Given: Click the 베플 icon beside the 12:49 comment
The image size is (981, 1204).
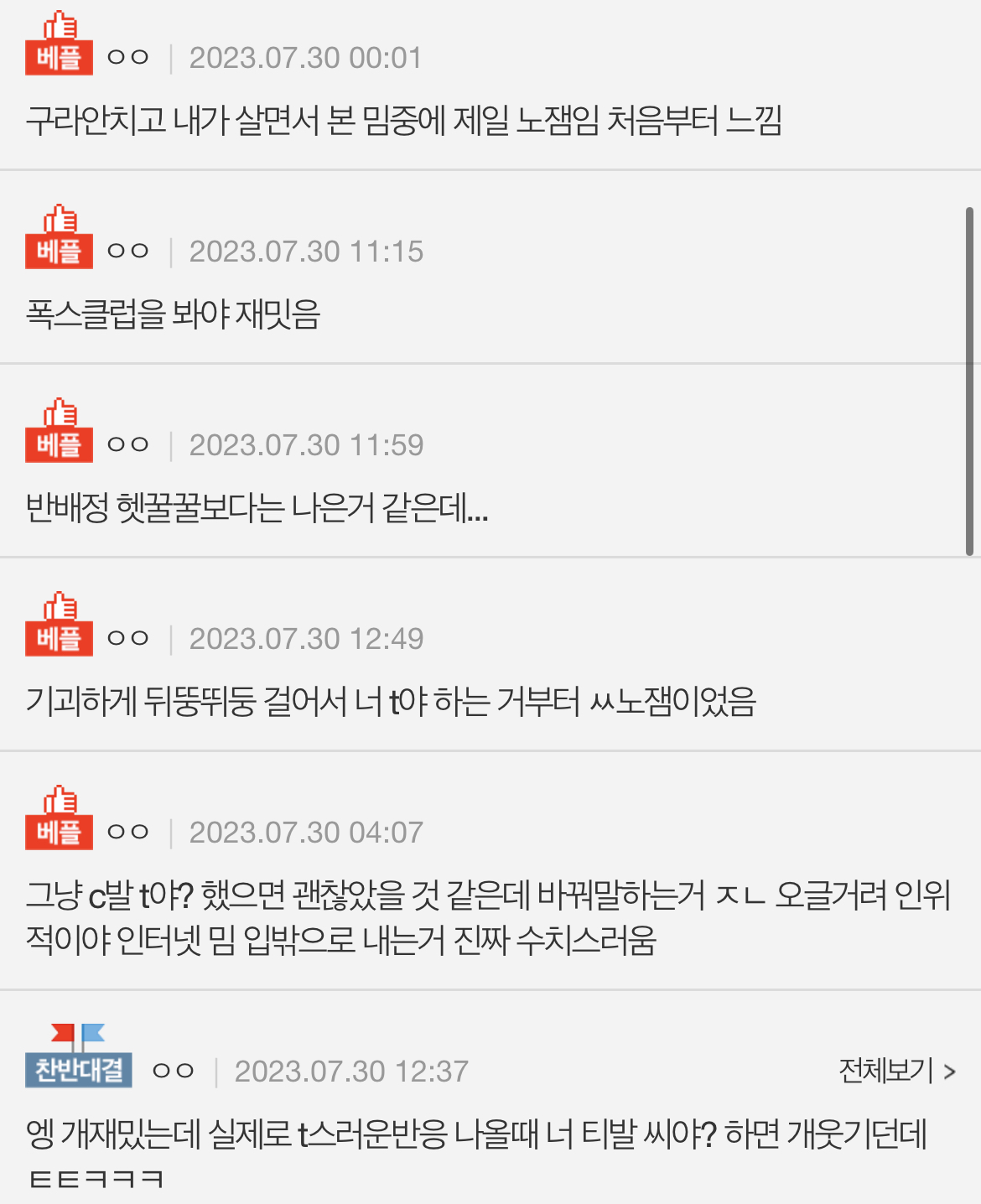Looking at the screenshot, I should [x=59, y=637].
